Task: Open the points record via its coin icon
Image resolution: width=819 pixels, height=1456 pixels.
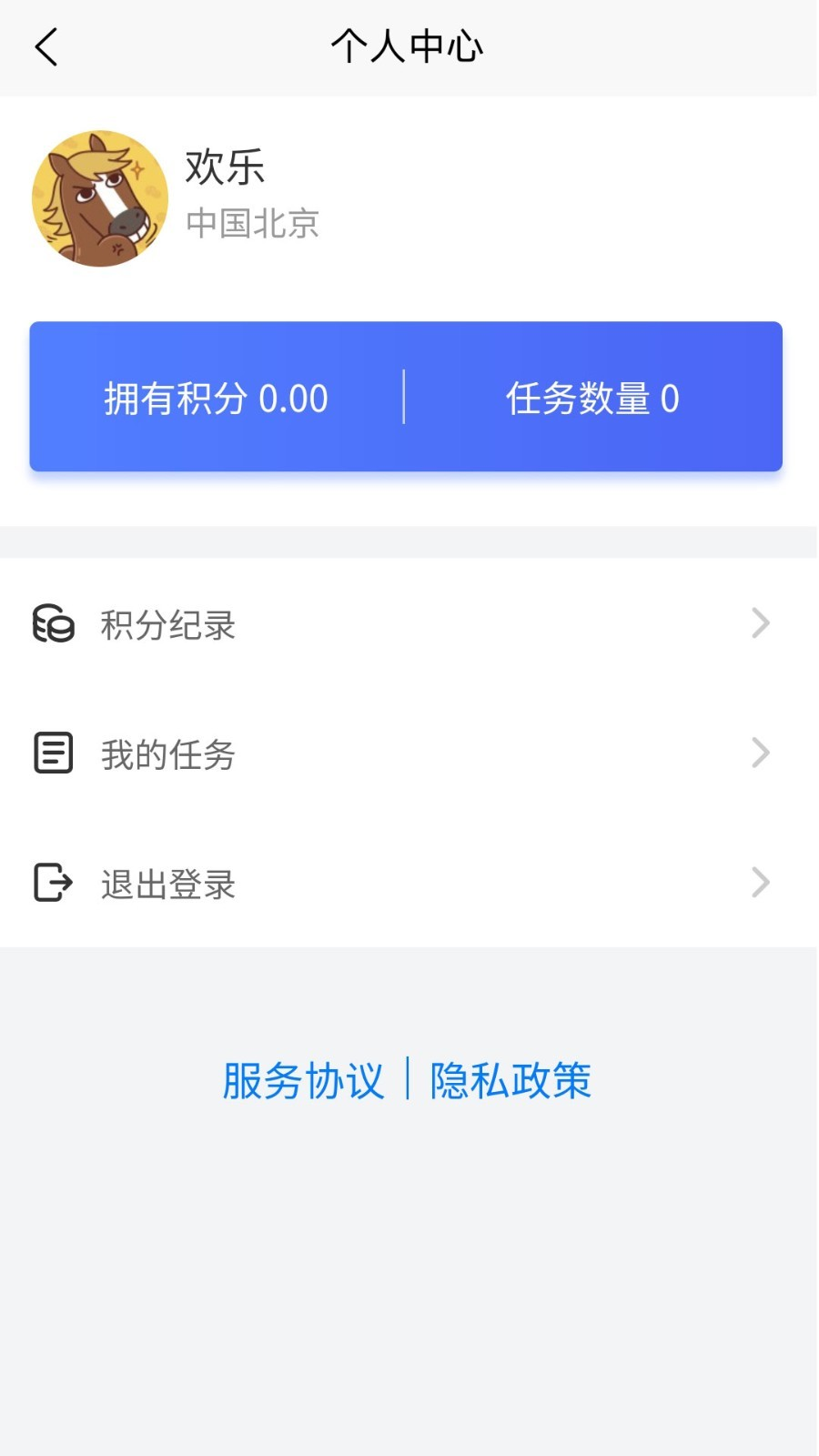Action: tap(53, 624)
